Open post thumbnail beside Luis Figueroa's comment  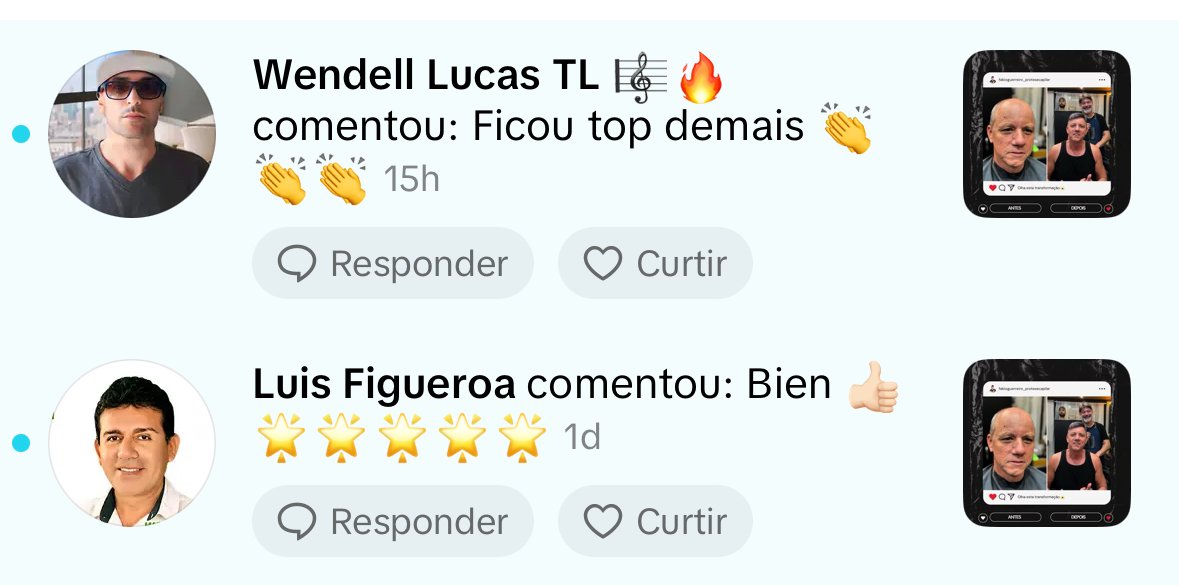tap(1046, 443)
